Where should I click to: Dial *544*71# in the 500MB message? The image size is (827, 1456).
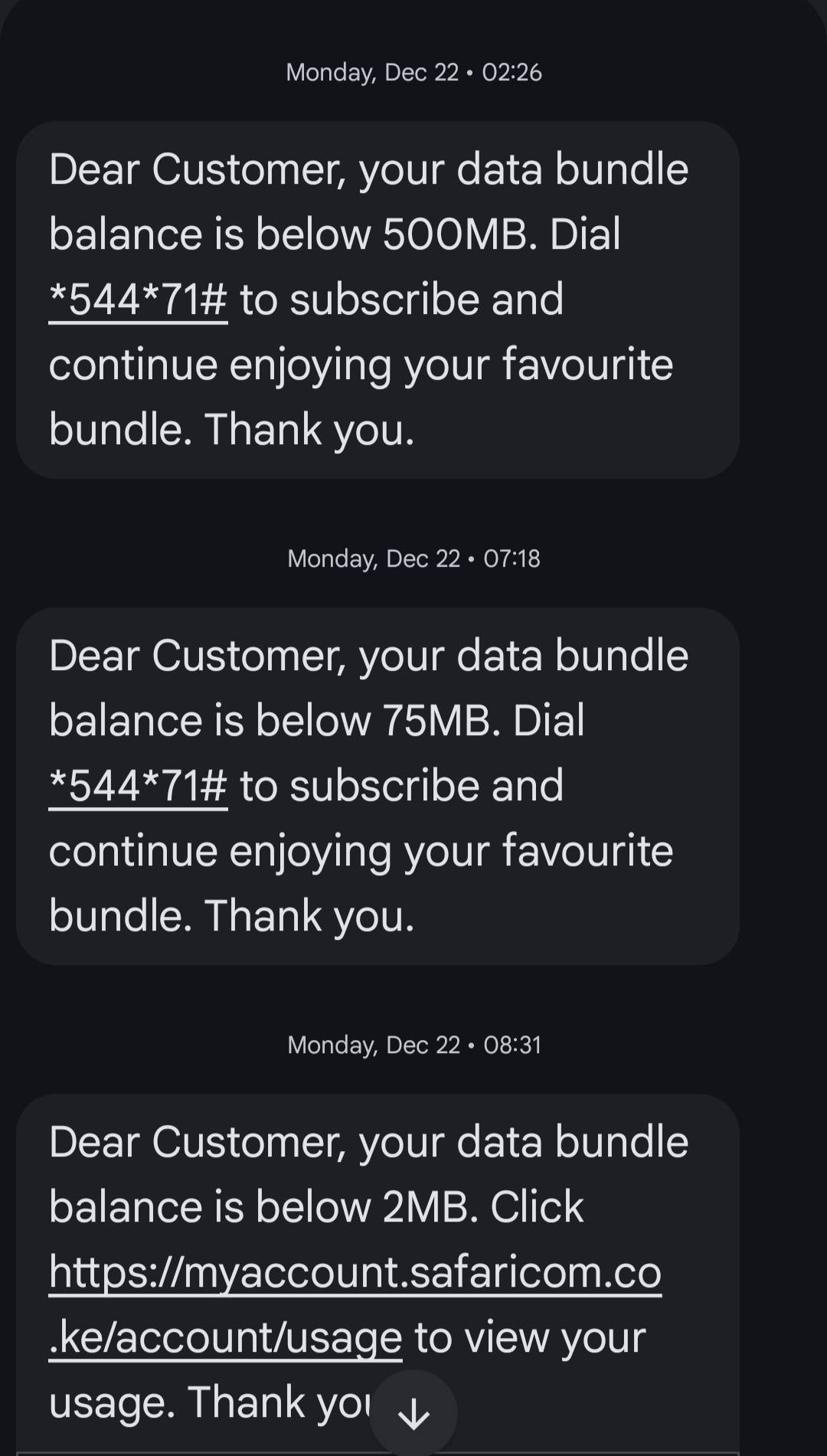(138, 299)
